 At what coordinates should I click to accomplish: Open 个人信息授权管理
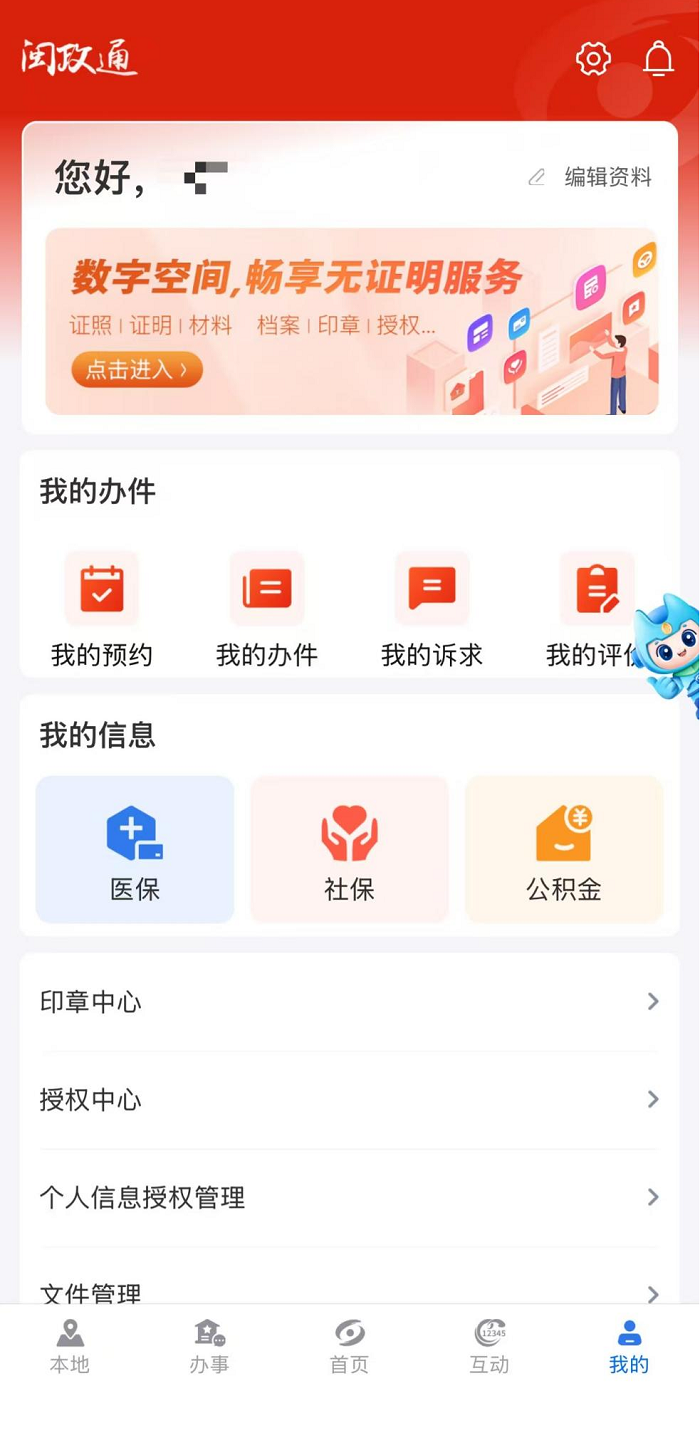[349, 1198]
